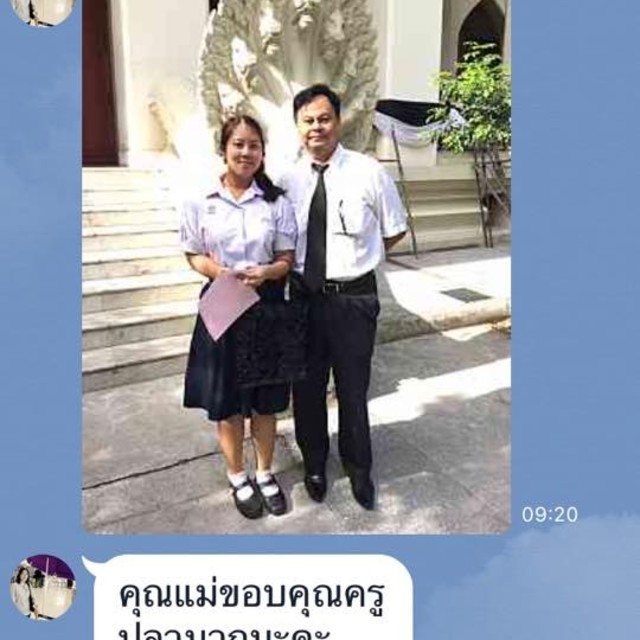
Task: Open the photo message sent at 09:20
Action: pos(296,265)
